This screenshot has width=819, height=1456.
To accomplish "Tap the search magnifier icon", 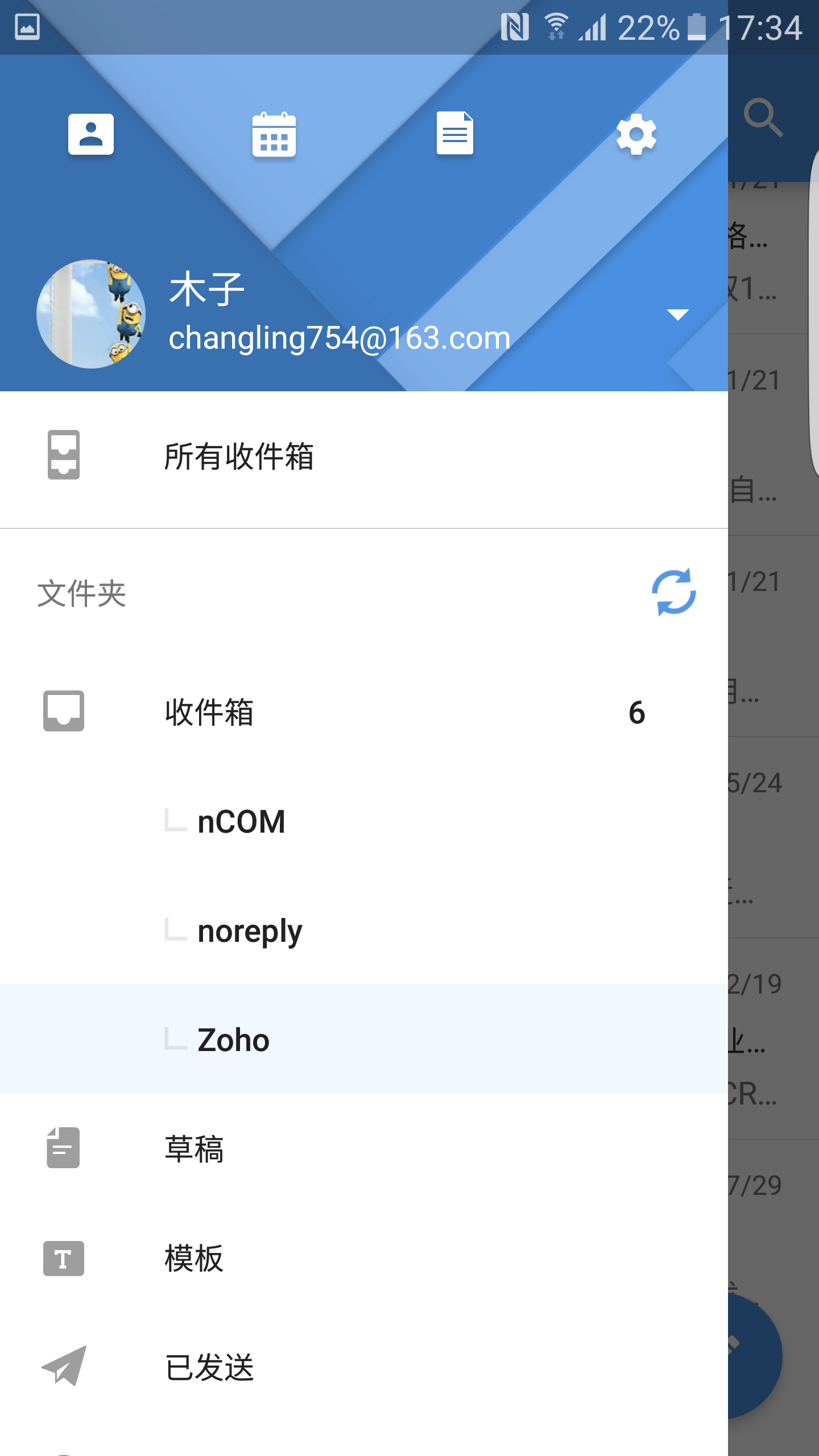I will point(763,118).
